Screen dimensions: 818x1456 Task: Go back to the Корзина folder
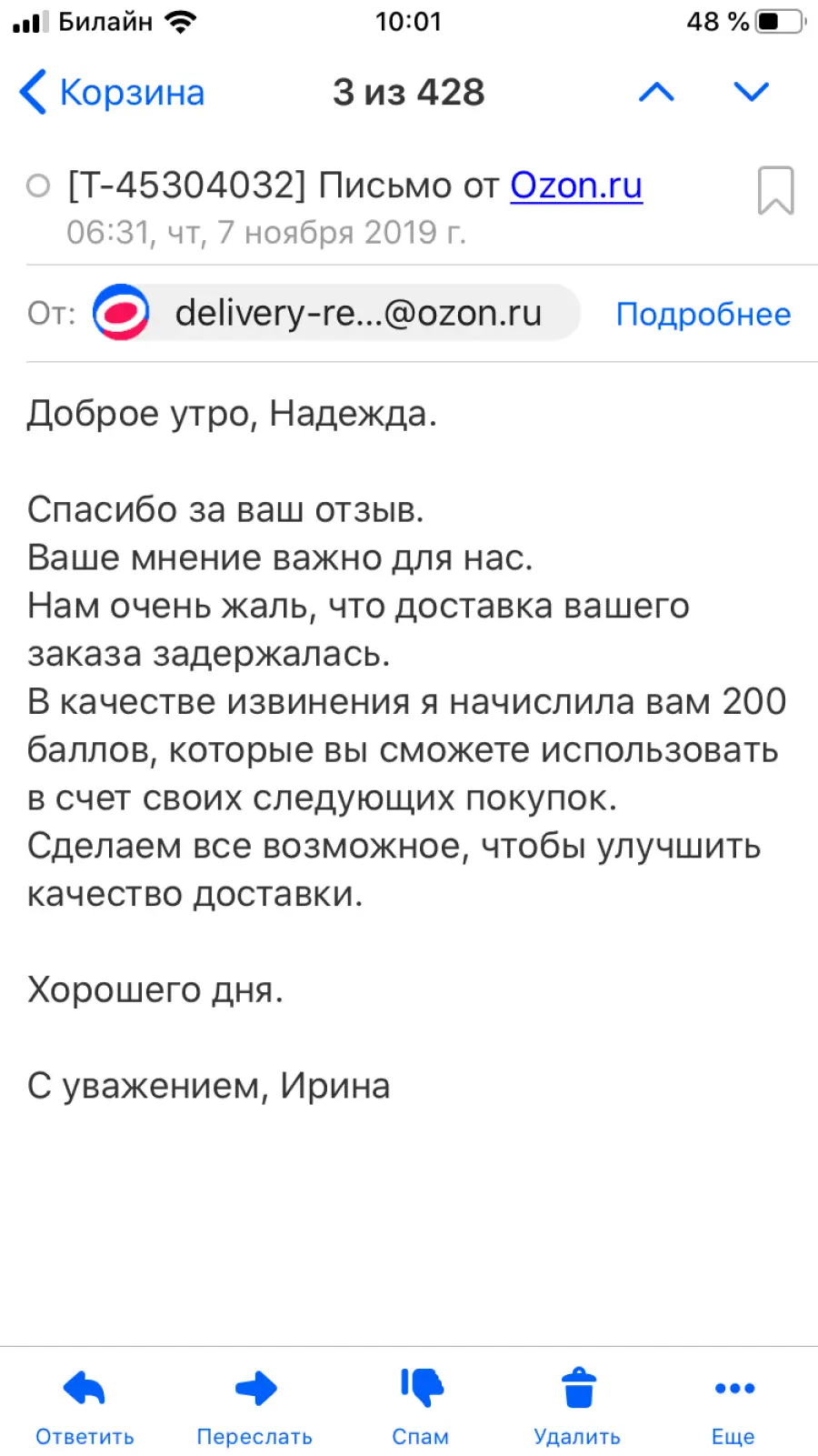(112, 93)
